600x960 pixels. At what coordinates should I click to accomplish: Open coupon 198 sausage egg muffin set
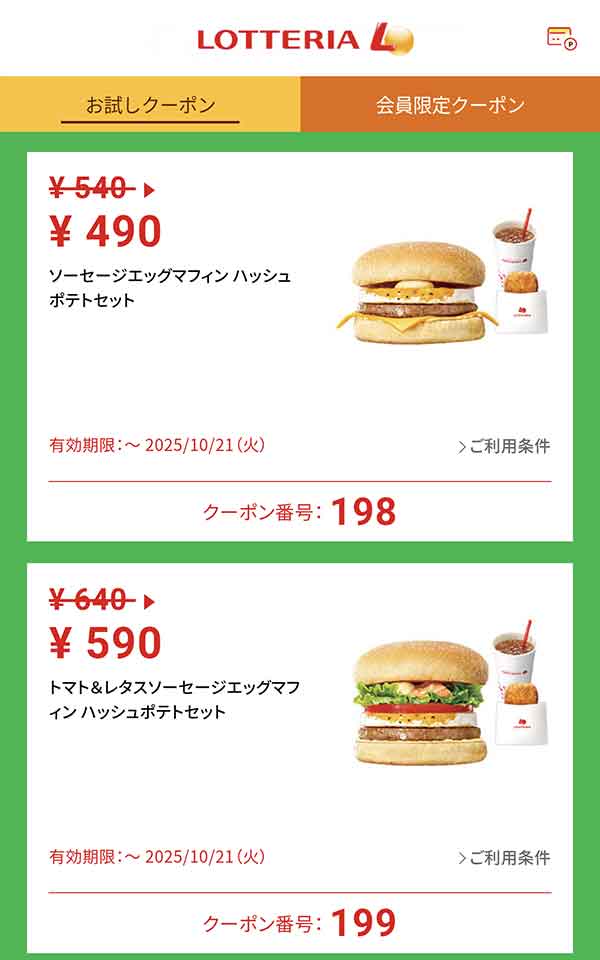tap(300, 300)
